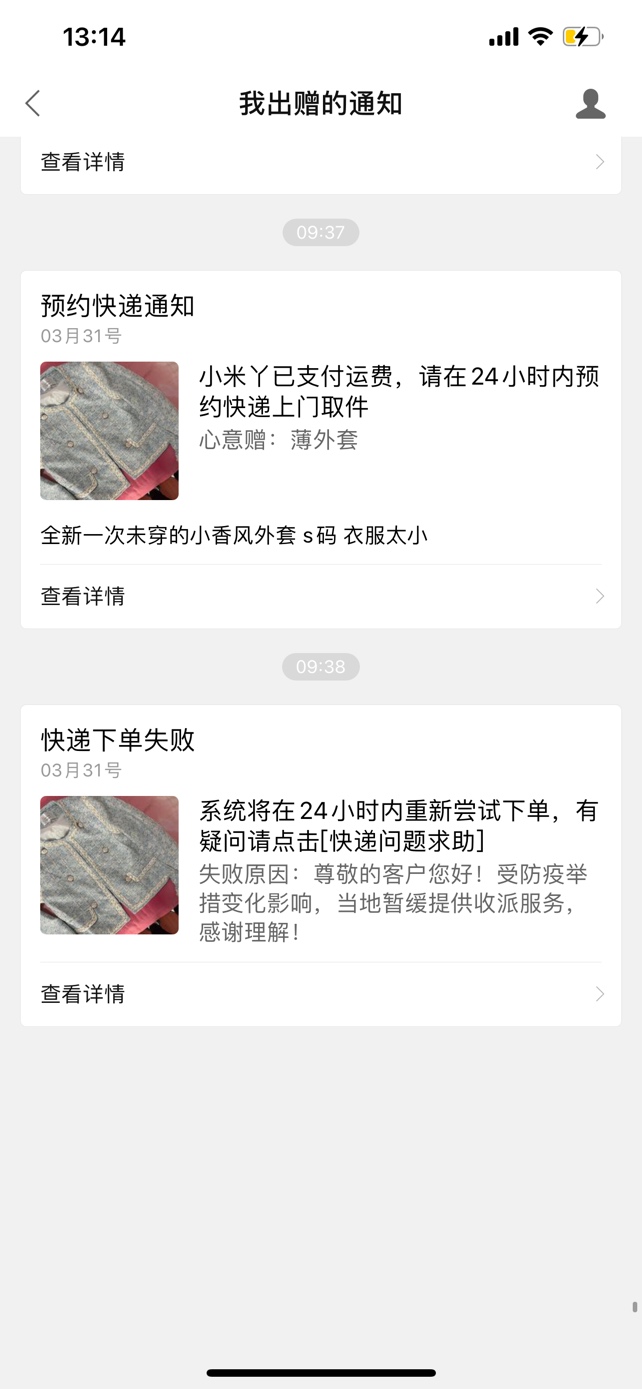Open the profile icon in the header
Viewport: 642px width, 1389px height.
591,103
